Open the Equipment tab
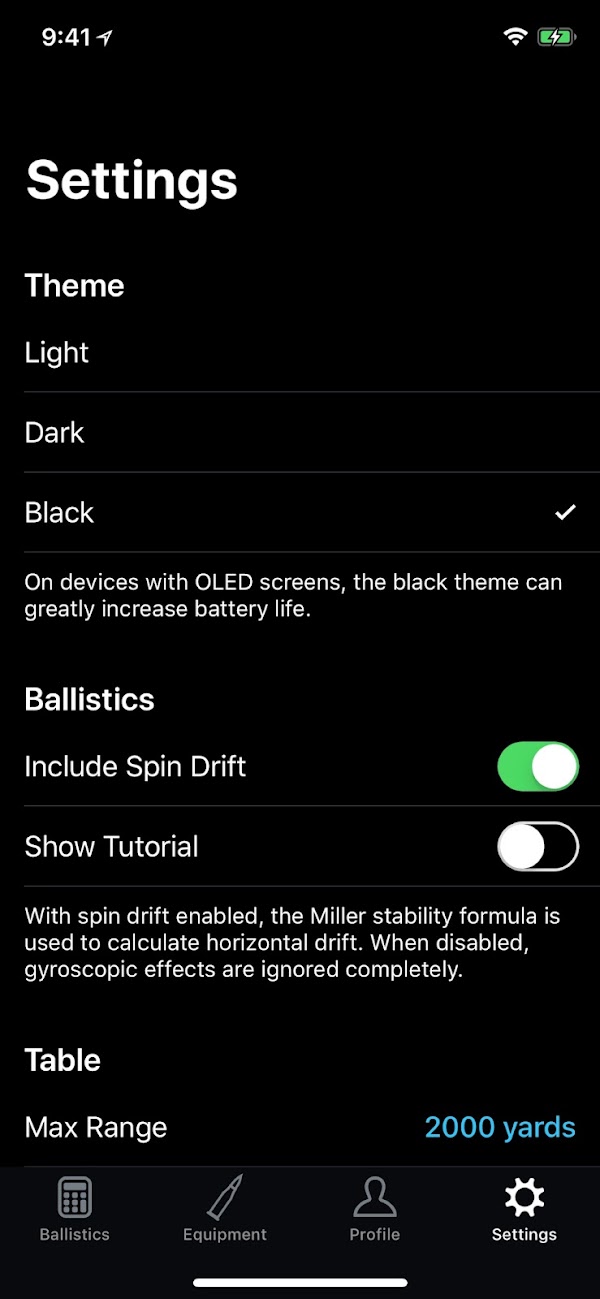 point(225,1208)
